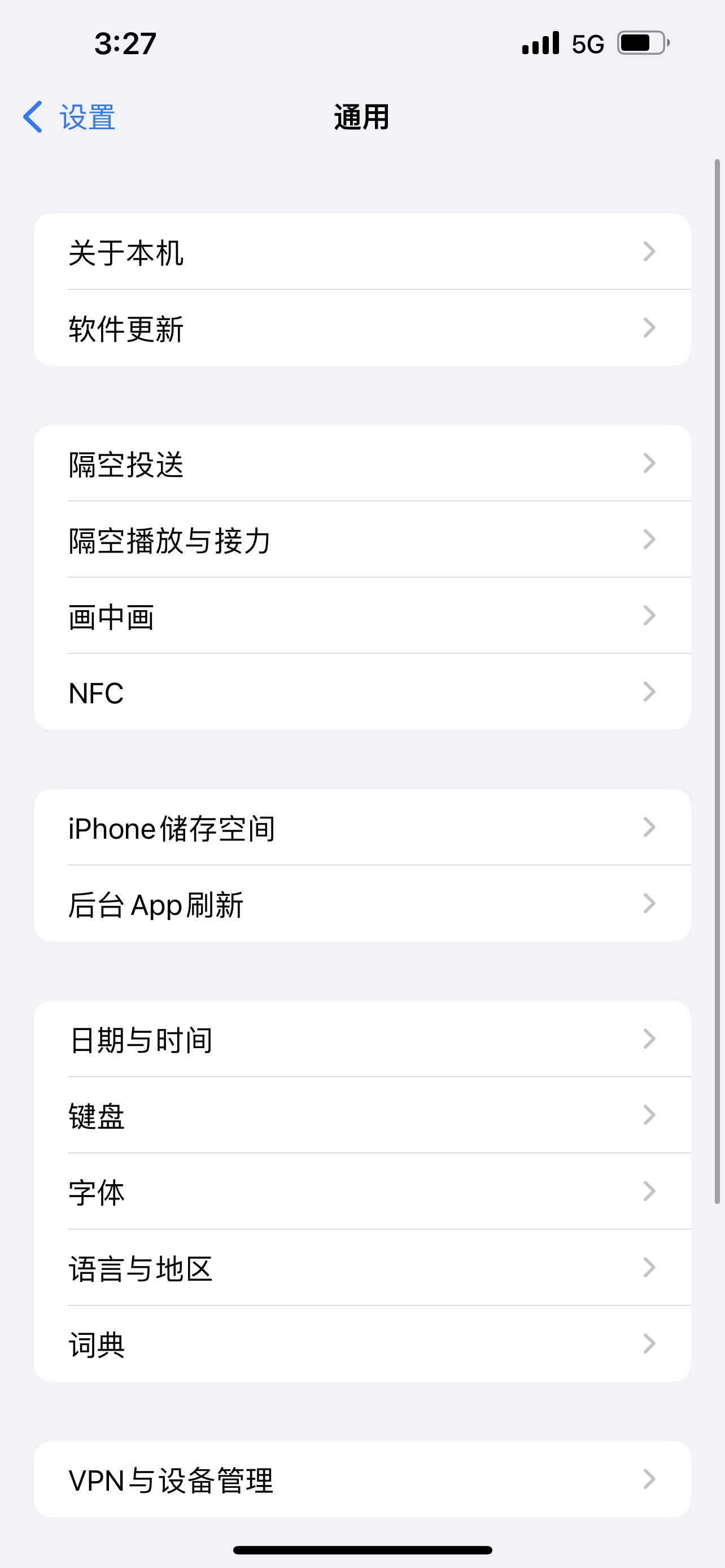View iPhone 储存空间
This screenshot has width=725, height=1568.
pos(361,828)
